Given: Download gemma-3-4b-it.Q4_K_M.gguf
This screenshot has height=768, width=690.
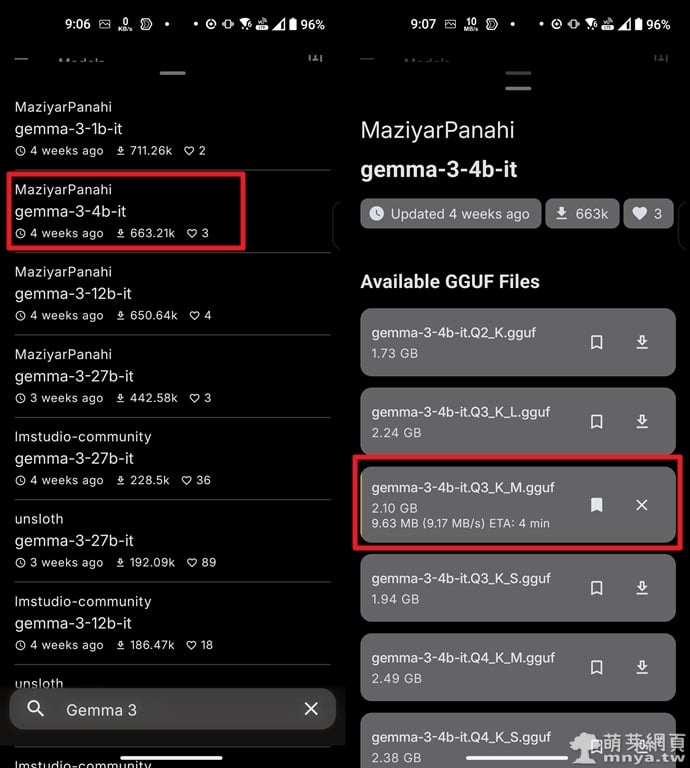Looking at the screenshot, I should click(x=642, y=667).
